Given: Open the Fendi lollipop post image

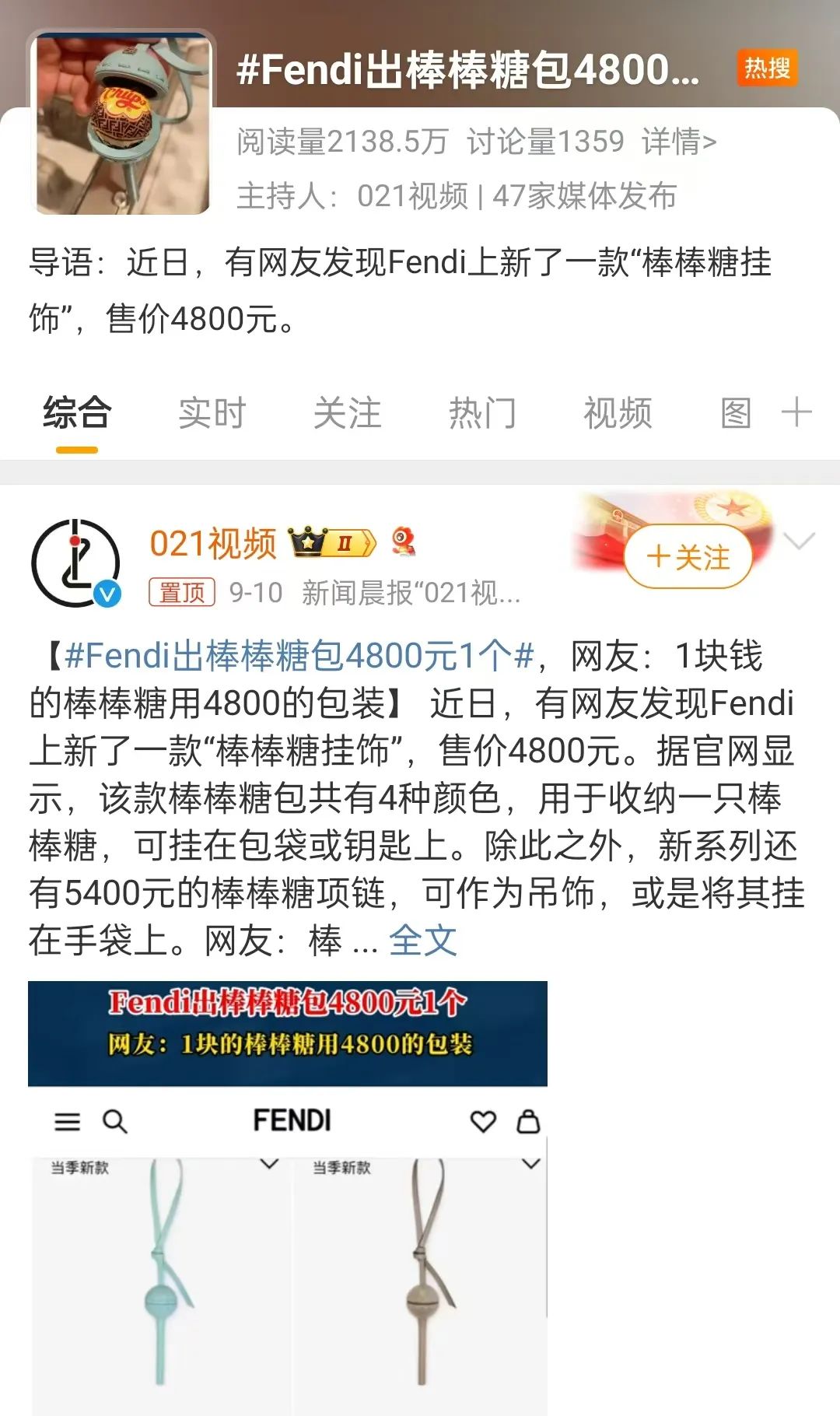Looking at the screenshot, I should point(288,1198).
